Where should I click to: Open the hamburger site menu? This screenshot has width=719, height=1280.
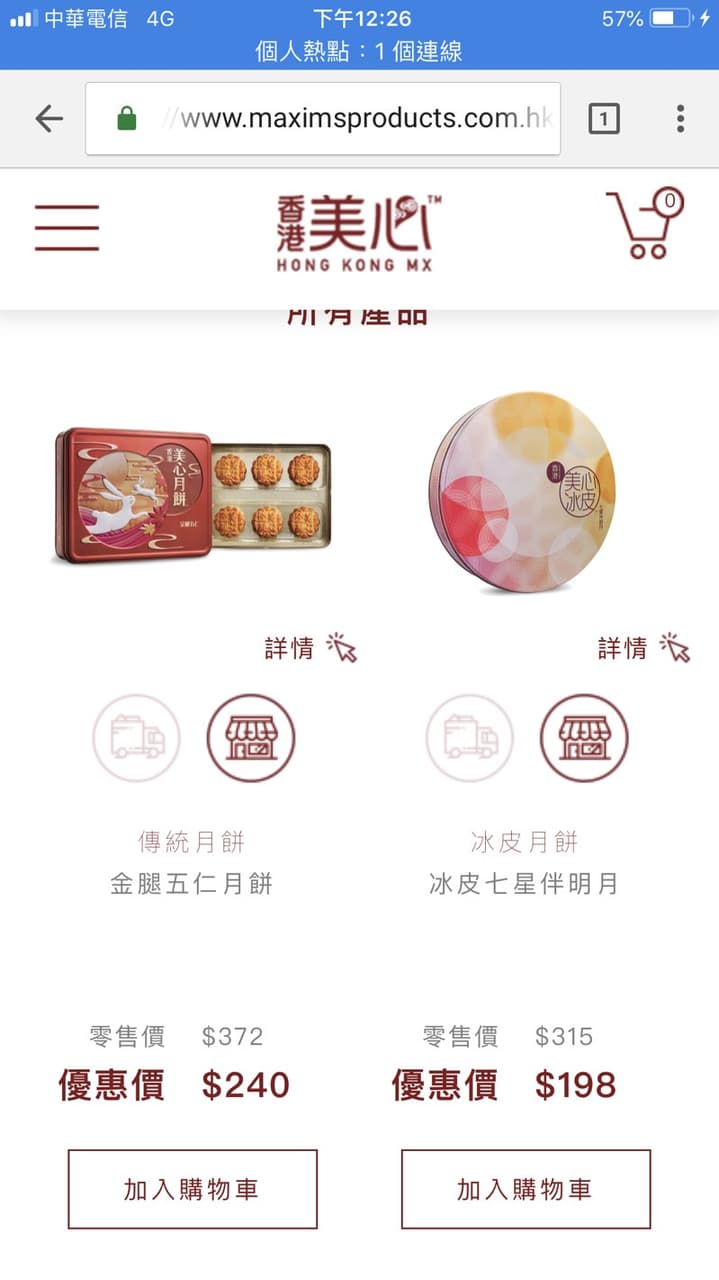point(67,227)
